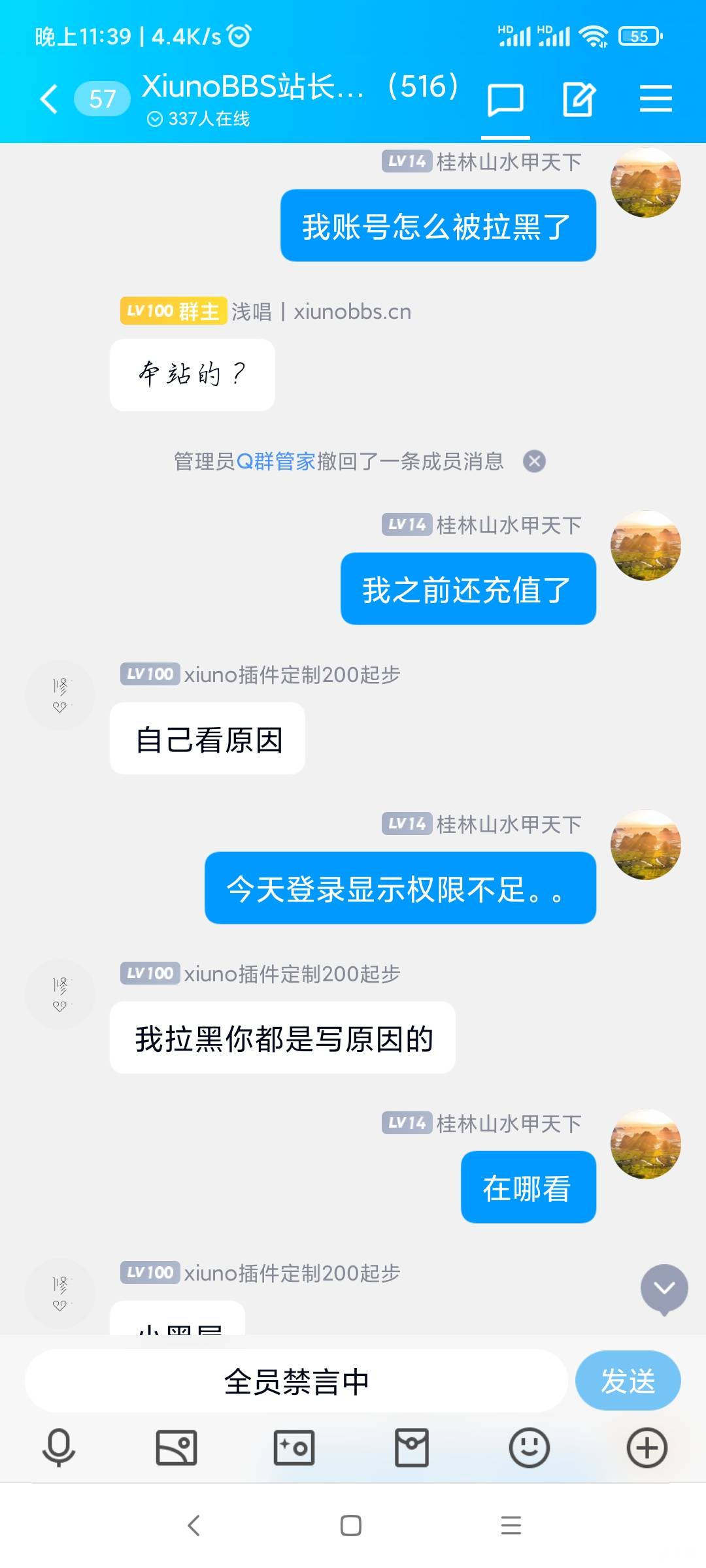
Task: Jump to latest messages with down arrow
Action: click(664, 1288)
